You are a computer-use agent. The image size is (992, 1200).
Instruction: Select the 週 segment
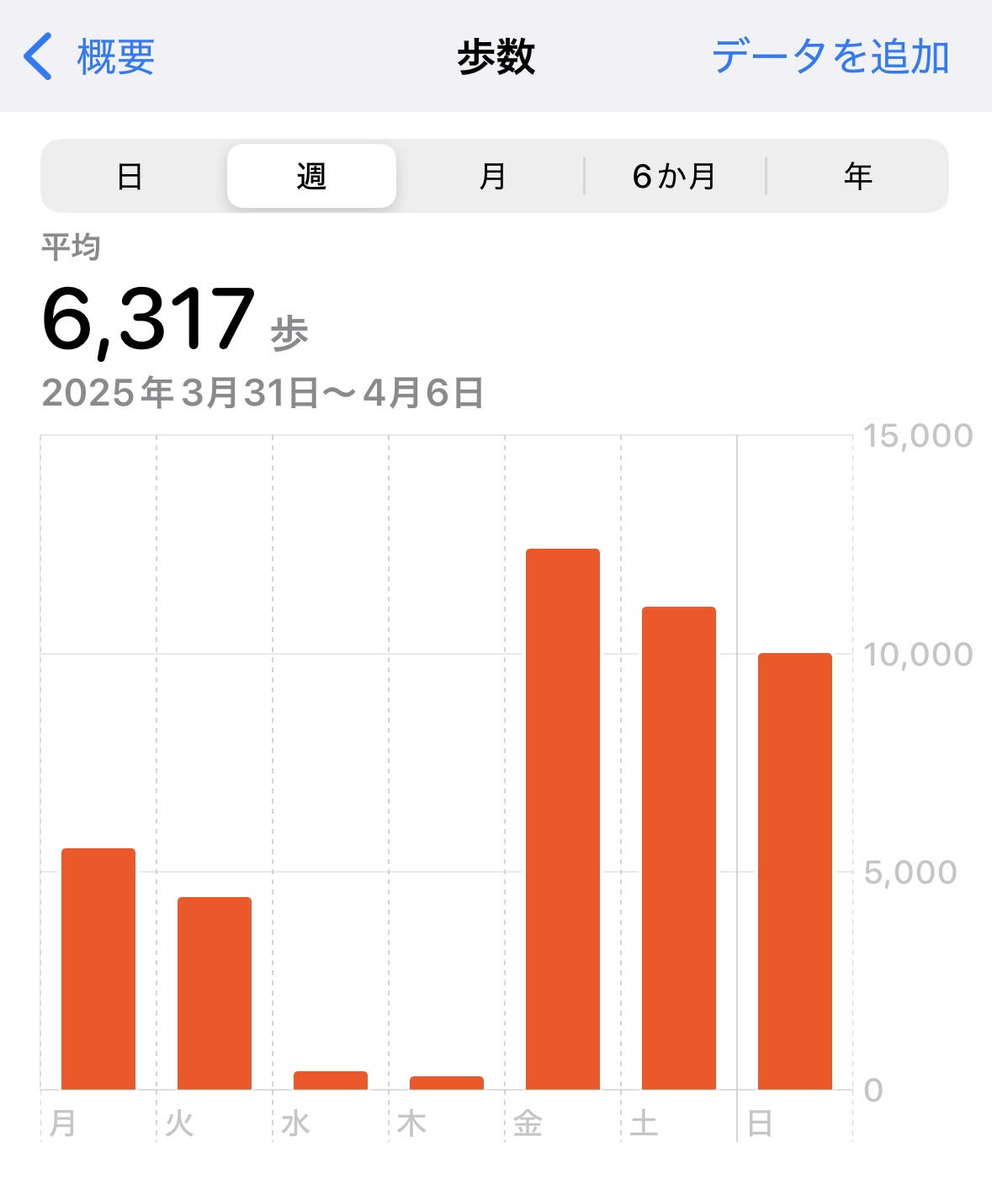311,177
